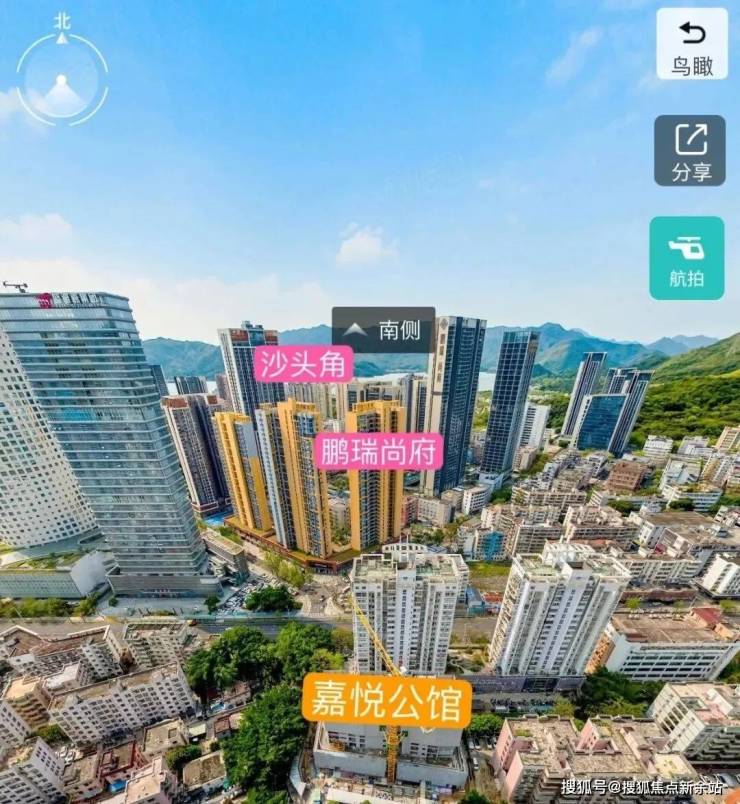Tap the 南侧 direction marker
Screen dimensions: 740x804
click(x=383, y=330)
